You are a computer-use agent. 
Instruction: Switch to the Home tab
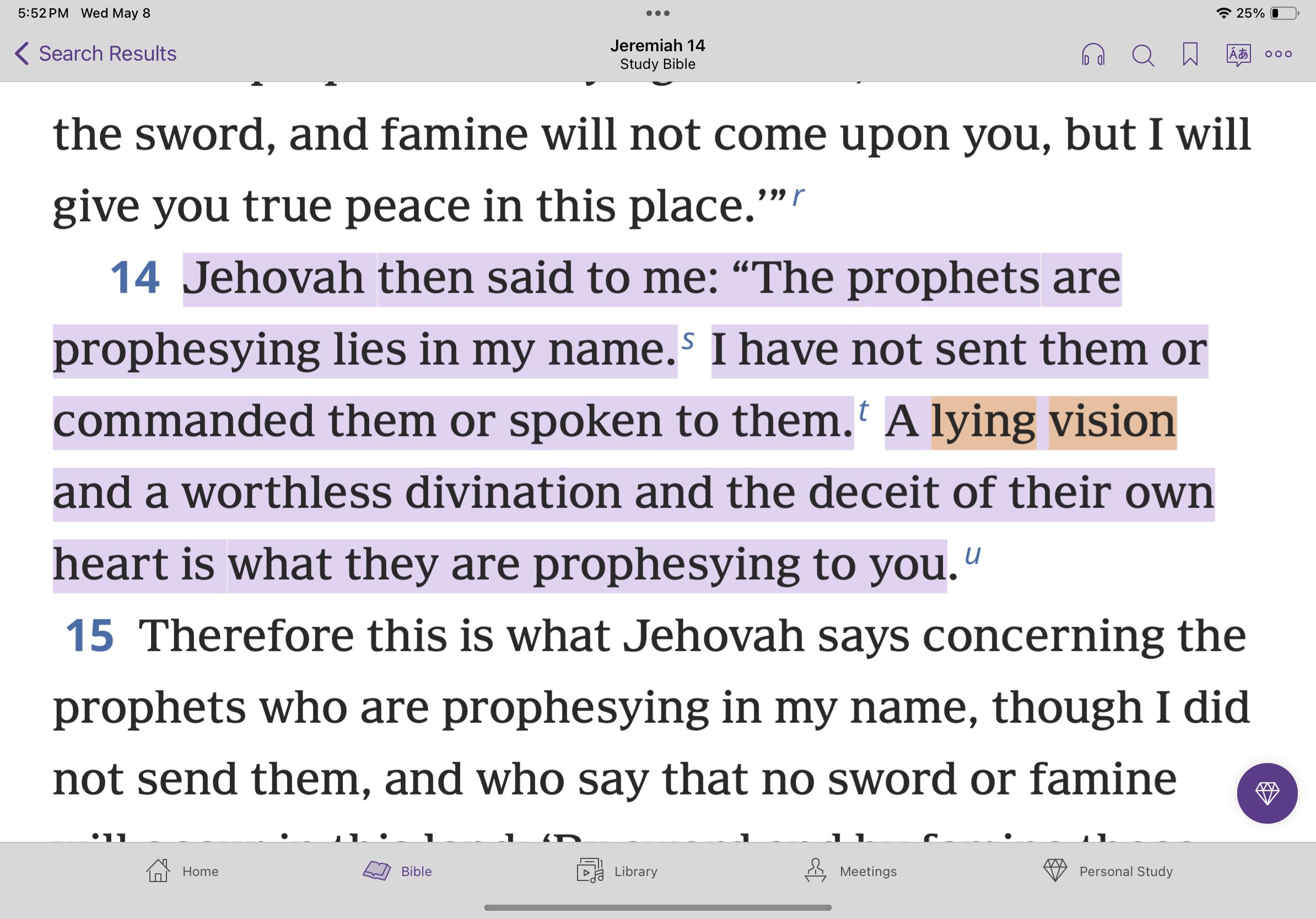click(182, 871)
